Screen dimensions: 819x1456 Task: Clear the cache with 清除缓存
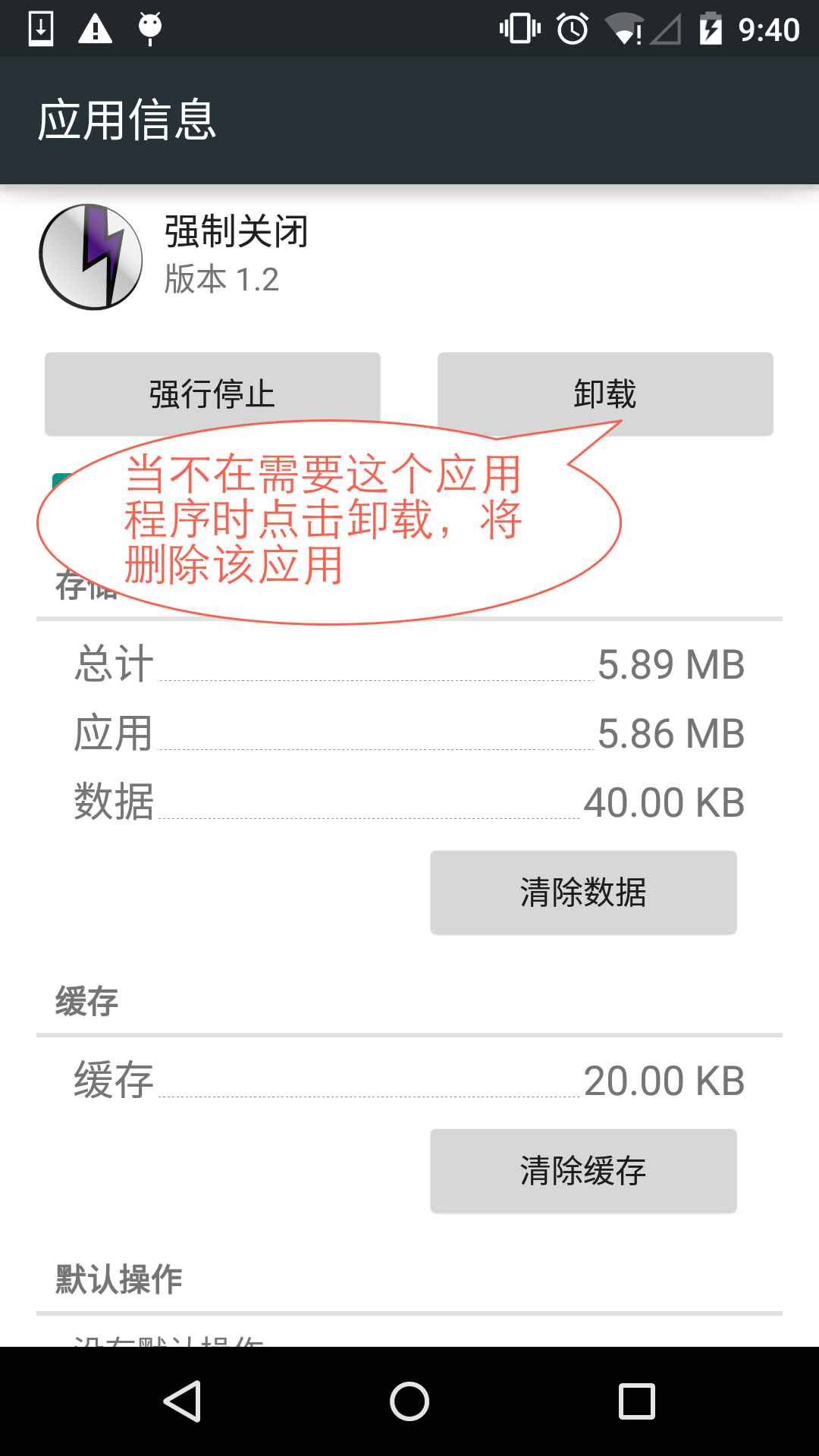[583, 1170]
